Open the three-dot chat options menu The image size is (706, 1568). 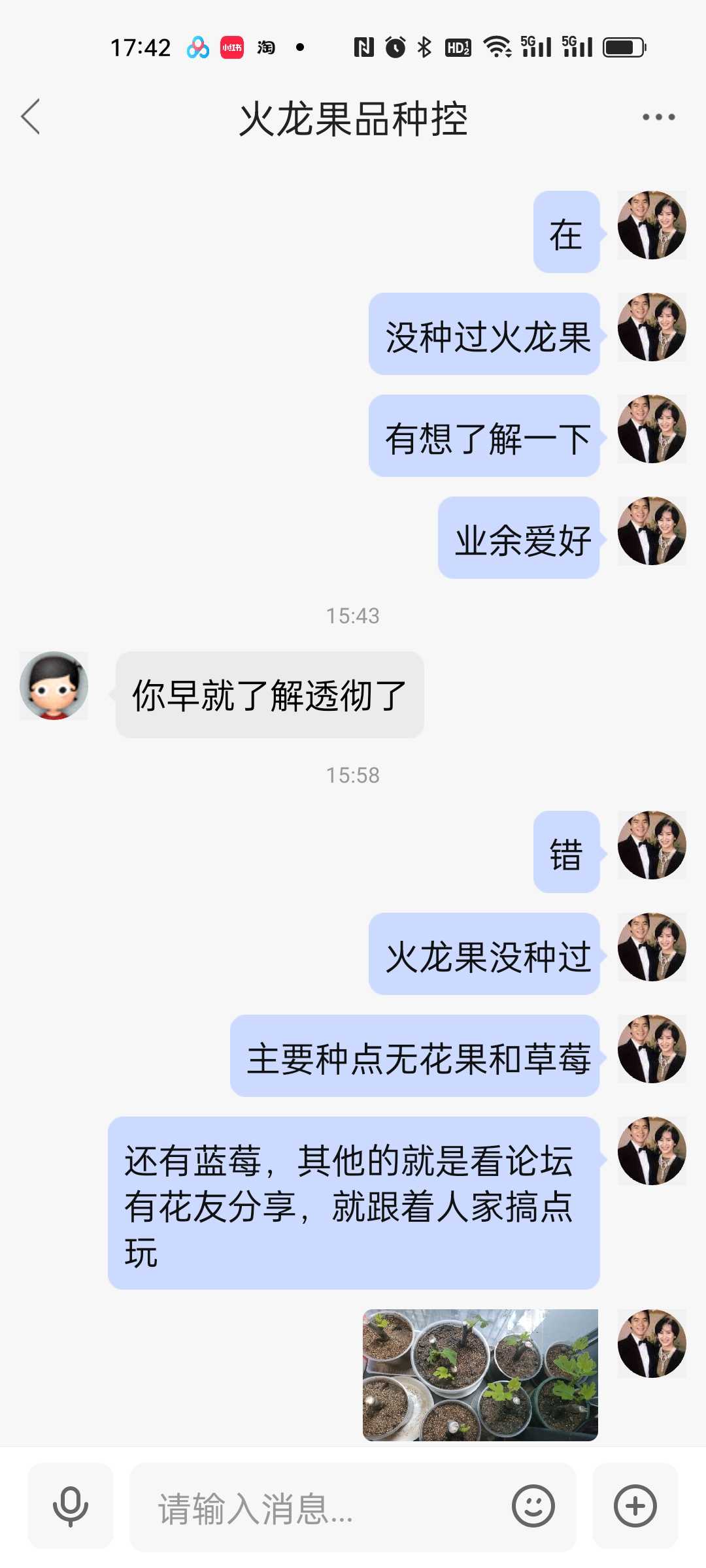pyautogui.click(x=658, y=117)
